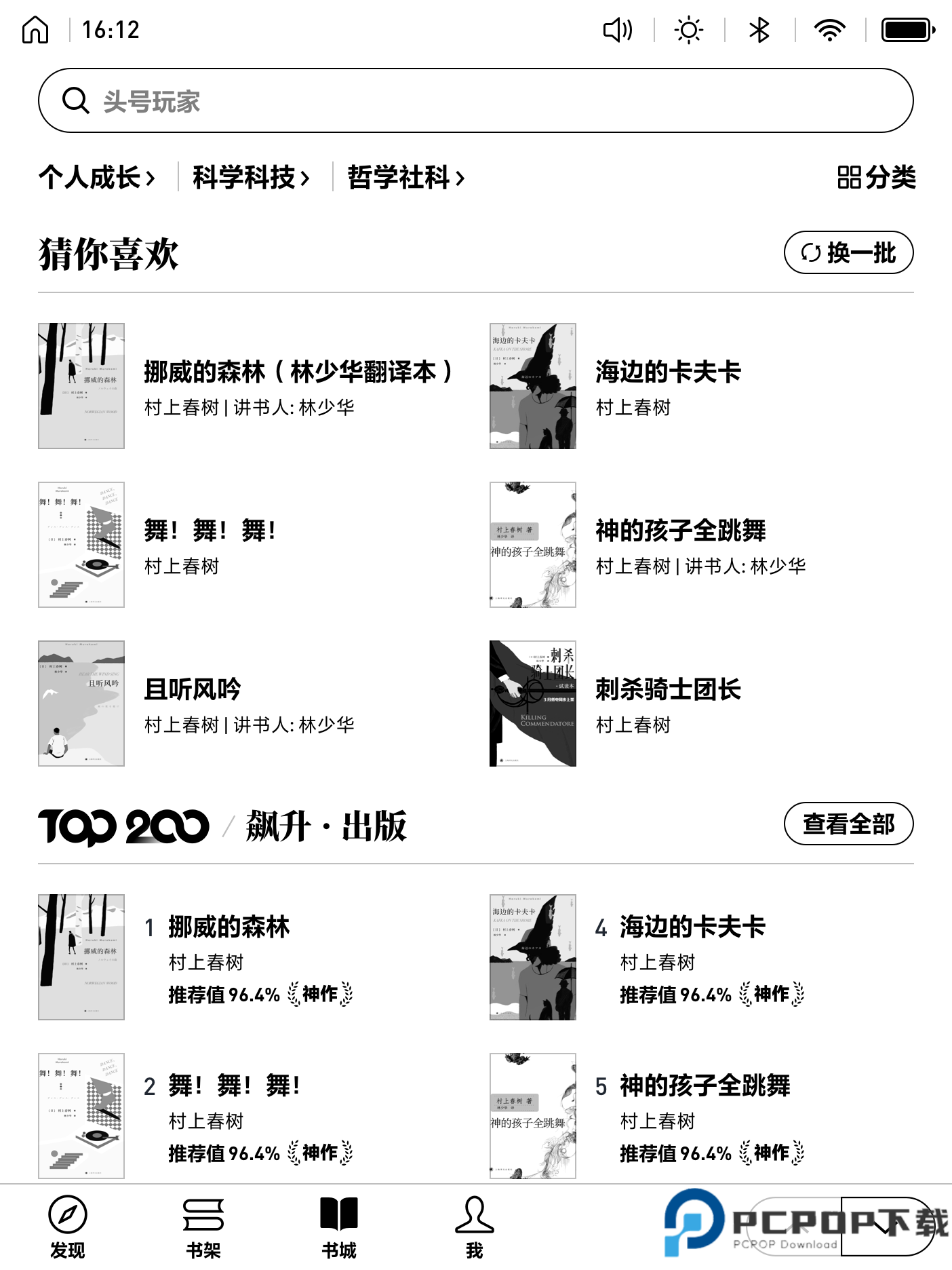Viewport: 952px width, 1270px height.
Task: Open 查看全部 for TOP 200 list
Action: [848, 824]
